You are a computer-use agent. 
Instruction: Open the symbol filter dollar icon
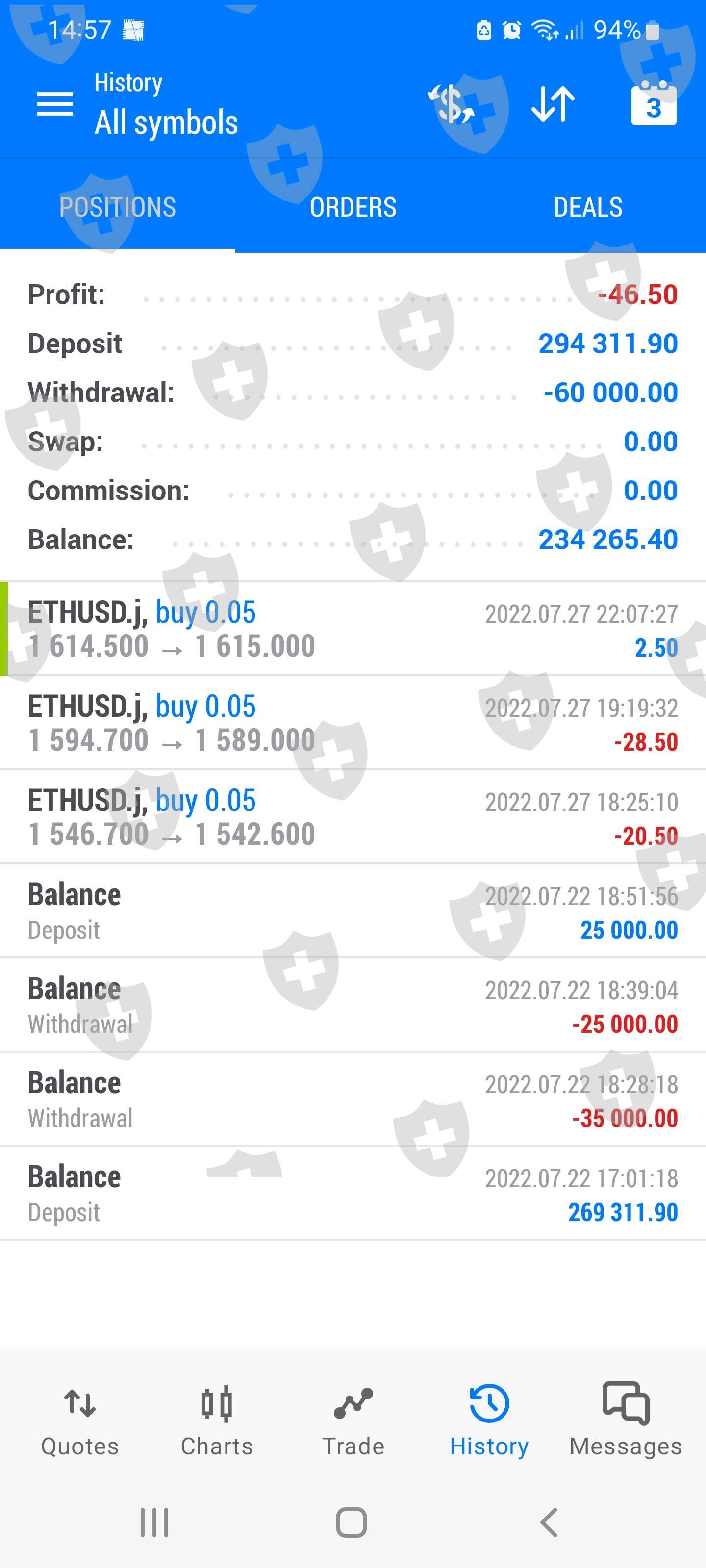pyautogui.click(x=452, y=104)
